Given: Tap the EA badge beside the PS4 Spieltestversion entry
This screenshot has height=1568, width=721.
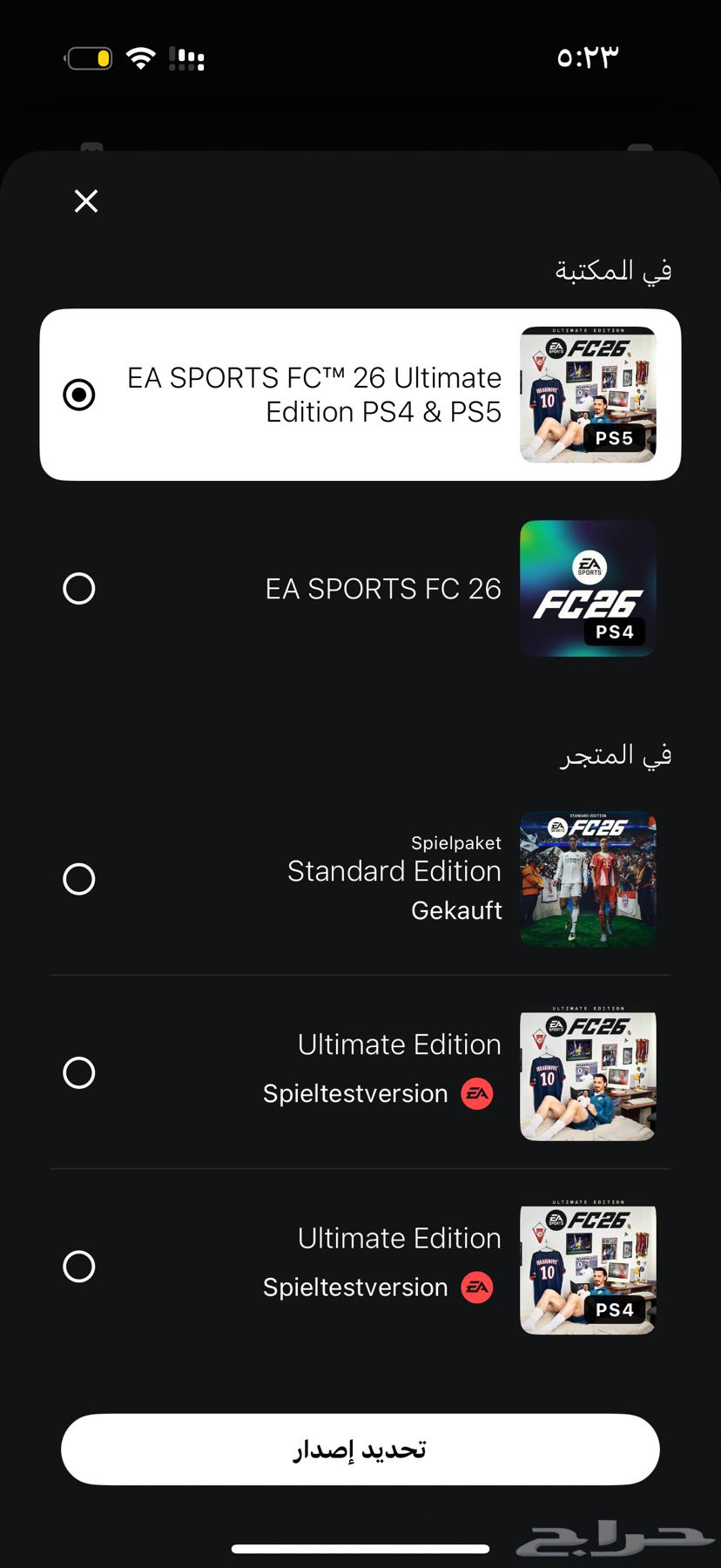Looking at the screenshot, I should tap(476, 1288).
